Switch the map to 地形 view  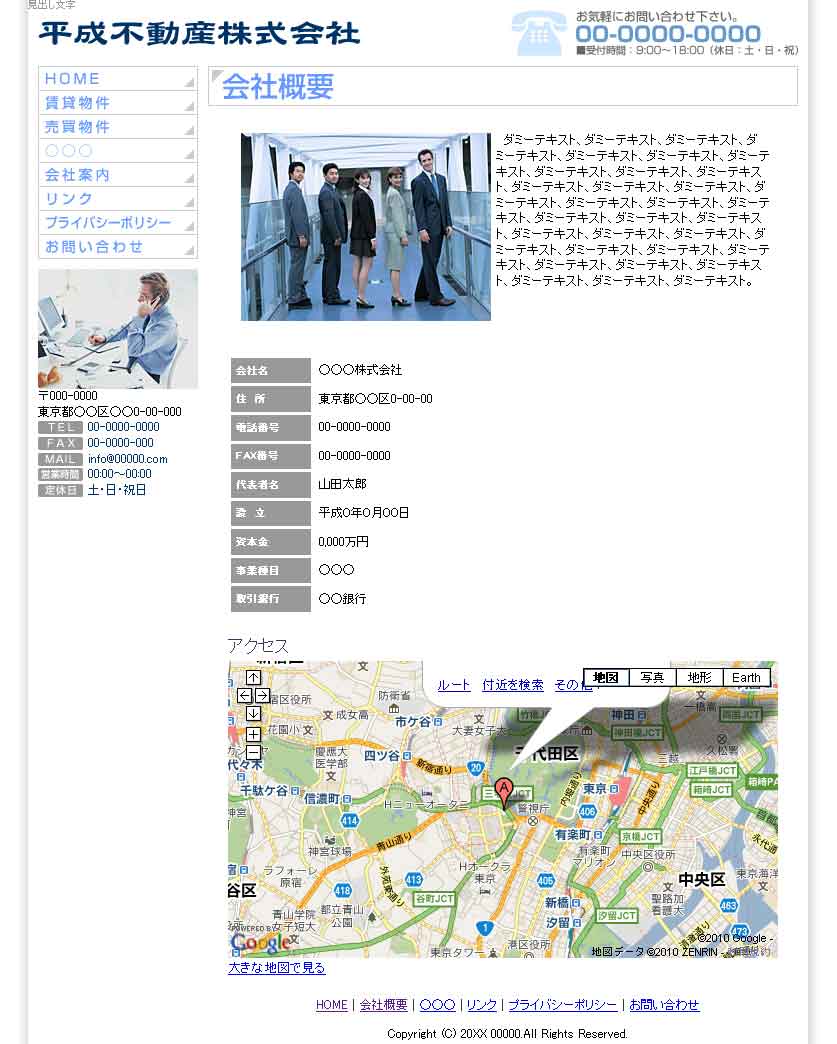(x=699, y=677)
